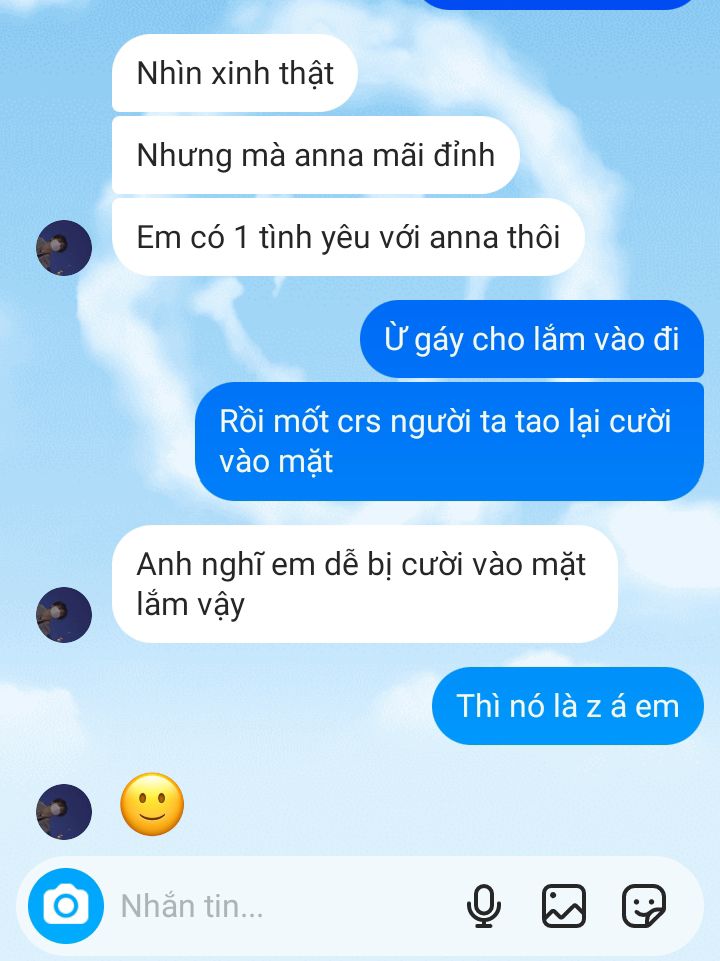
Task: Tap the avatar beside "Anh nghĩ em dễ bị"
Action: [64, 614]
